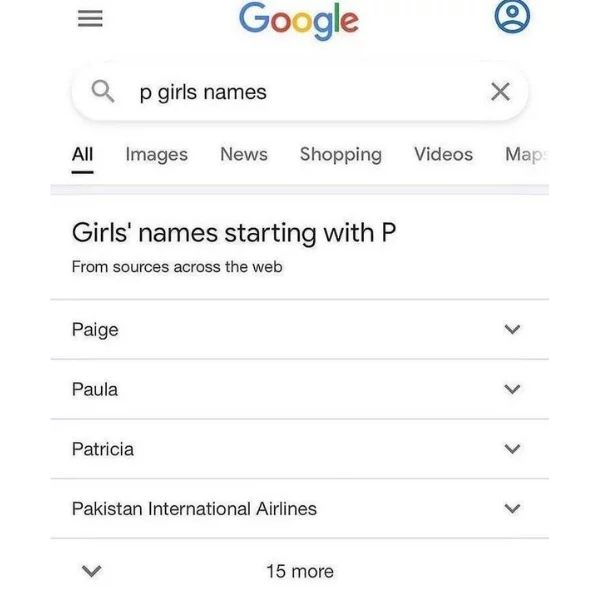The image size is (600, 600).
Task: Open the account profile icon
Action: click(x=513, y=17)
